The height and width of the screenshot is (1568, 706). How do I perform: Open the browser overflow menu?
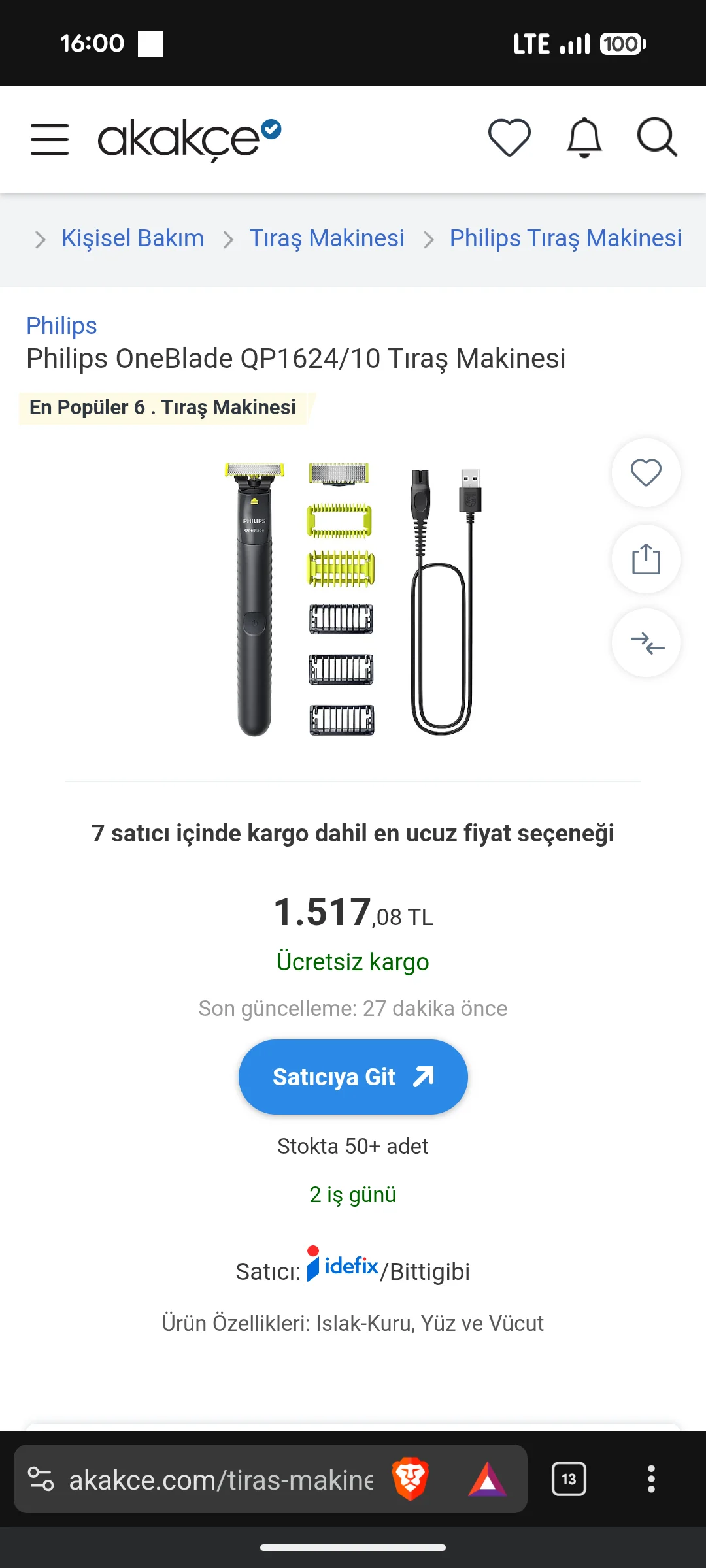tap(651, 1479)
